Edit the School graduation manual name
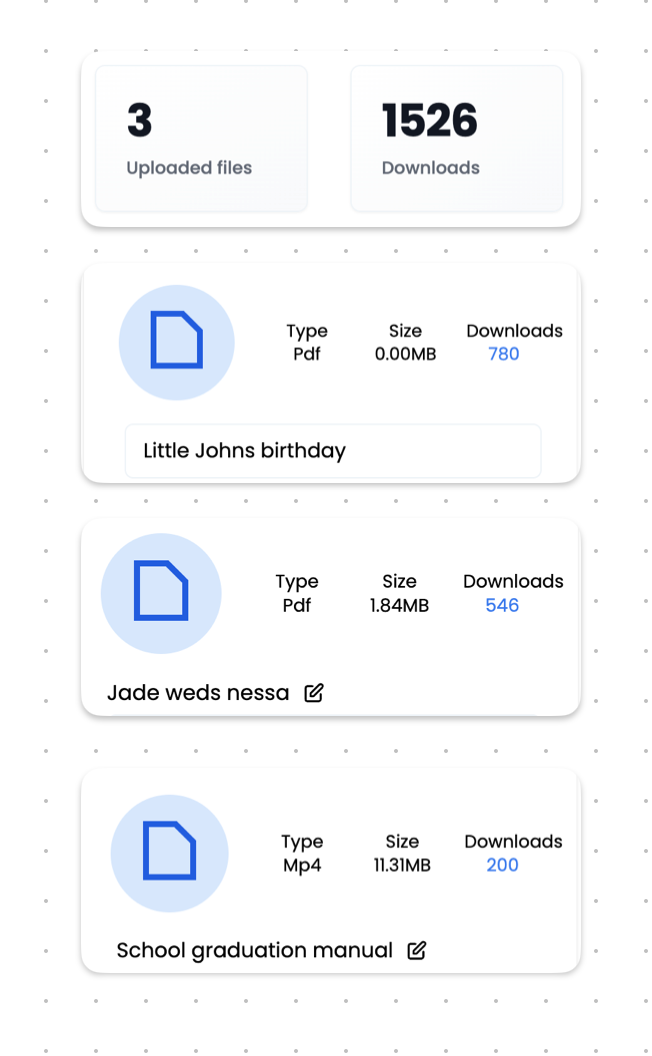 (x=417, y=950)
